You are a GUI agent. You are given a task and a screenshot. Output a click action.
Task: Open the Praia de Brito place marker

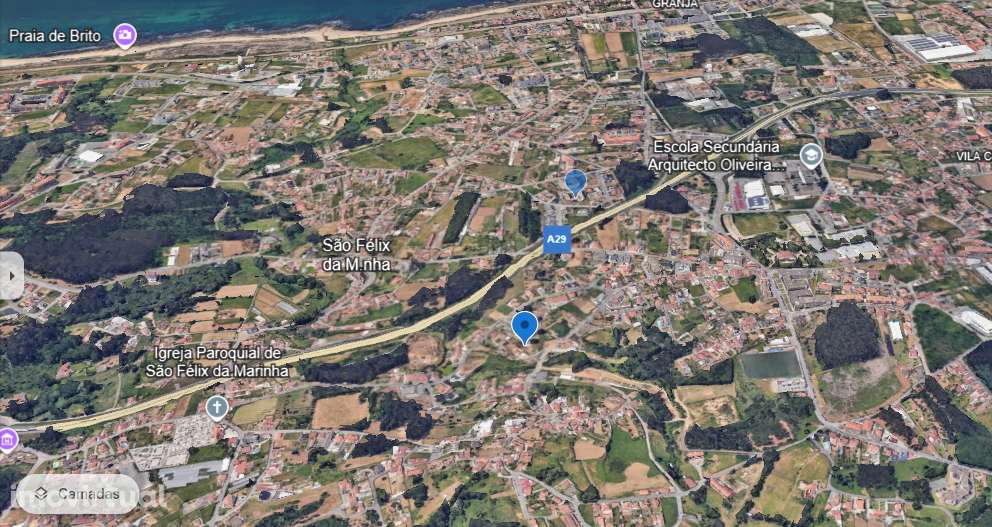click(x=125, y=36)
